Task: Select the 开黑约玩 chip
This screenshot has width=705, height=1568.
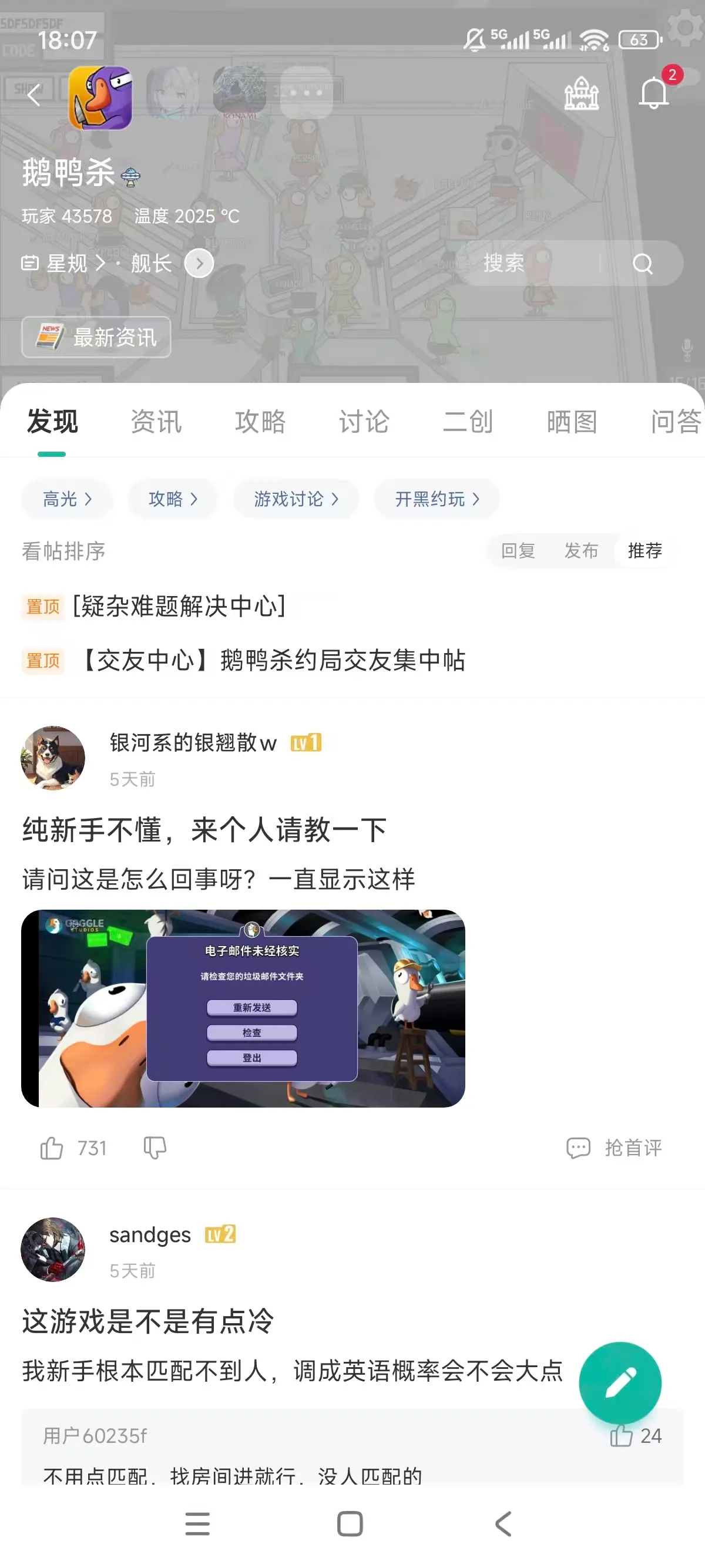Action: 437,499
